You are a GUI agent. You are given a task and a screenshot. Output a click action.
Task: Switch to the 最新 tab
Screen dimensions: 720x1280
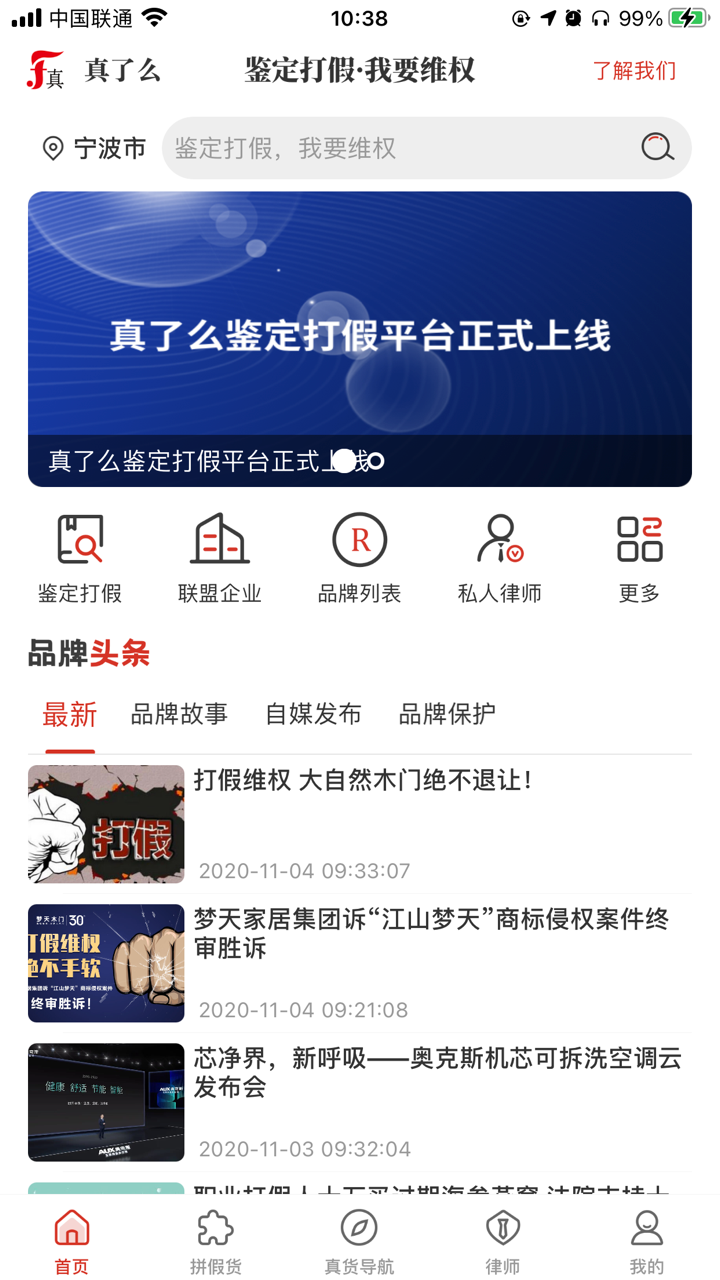pyautogui.click(x=68, y=714)
